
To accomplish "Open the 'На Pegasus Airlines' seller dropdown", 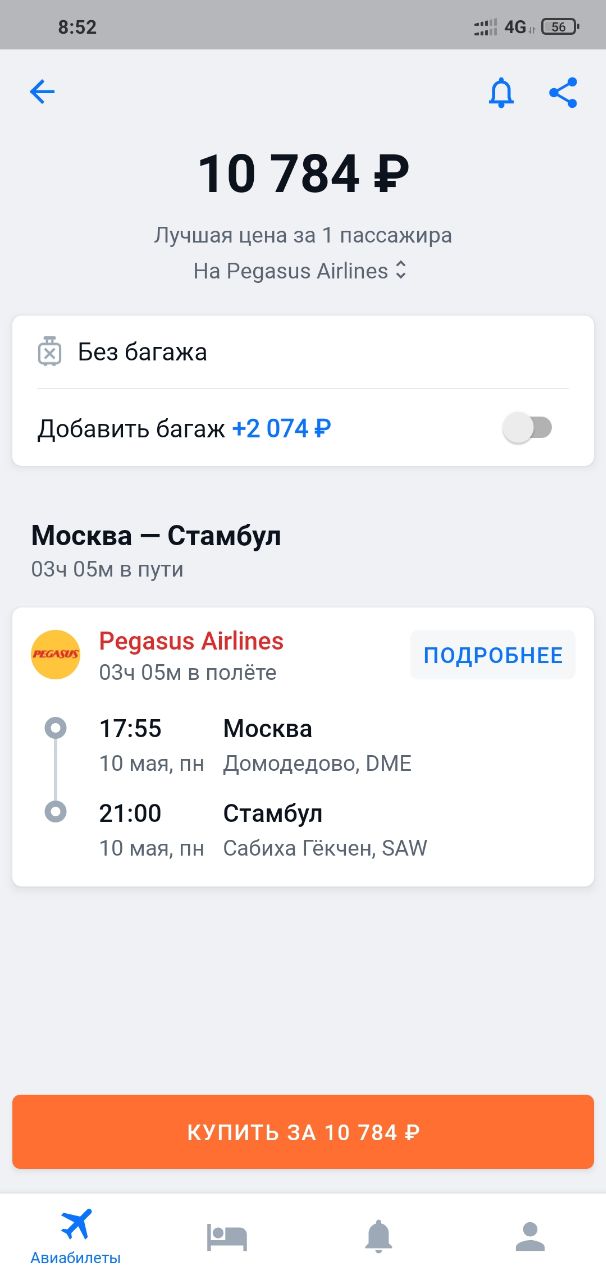I will coord(301,270).
